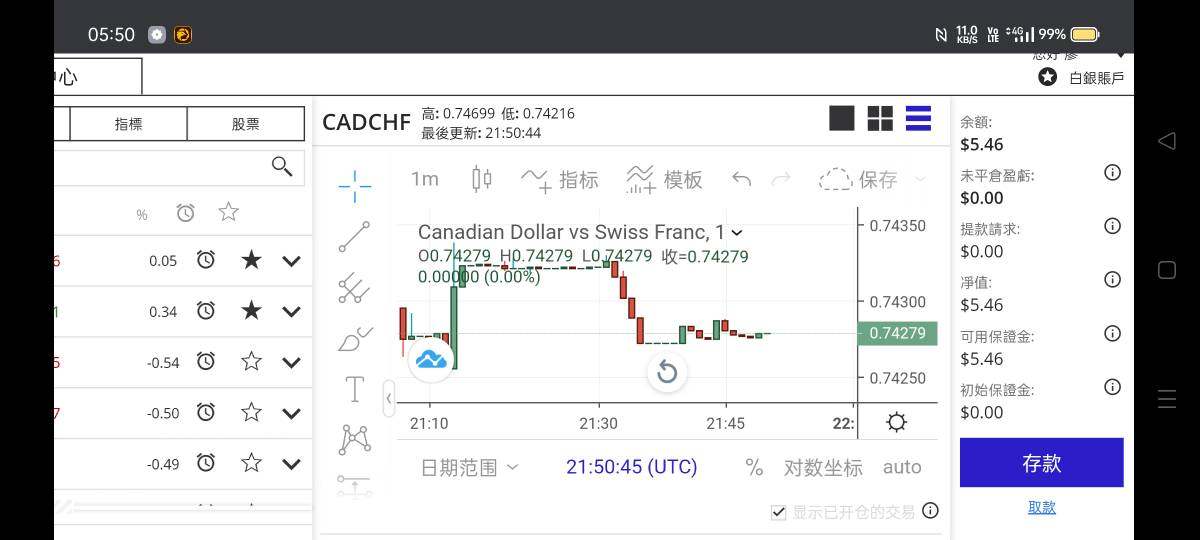Open the 取款 withdrawal link
This screenshot has height=540, width=1200.
point(1041,507)
